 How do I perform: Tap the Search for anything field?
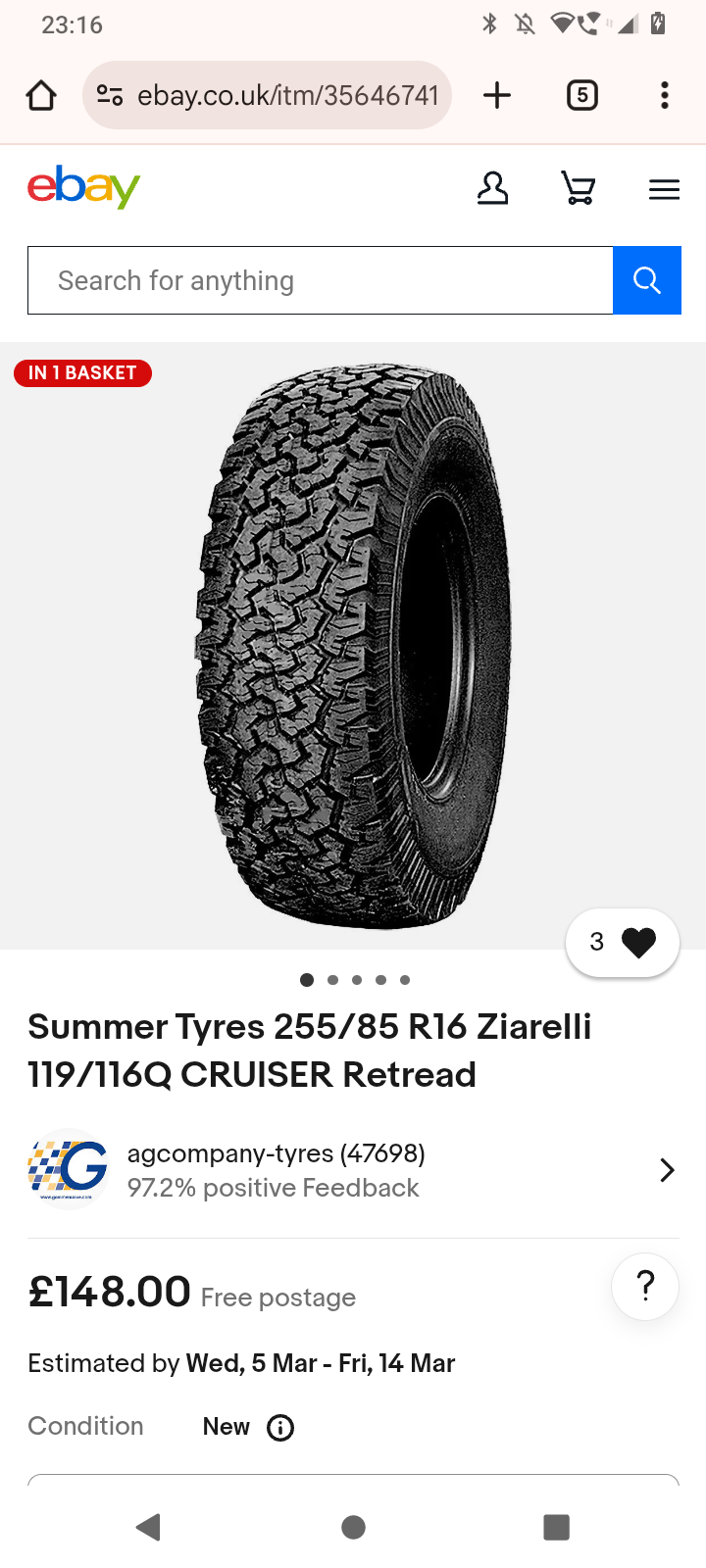pos(320,281)
